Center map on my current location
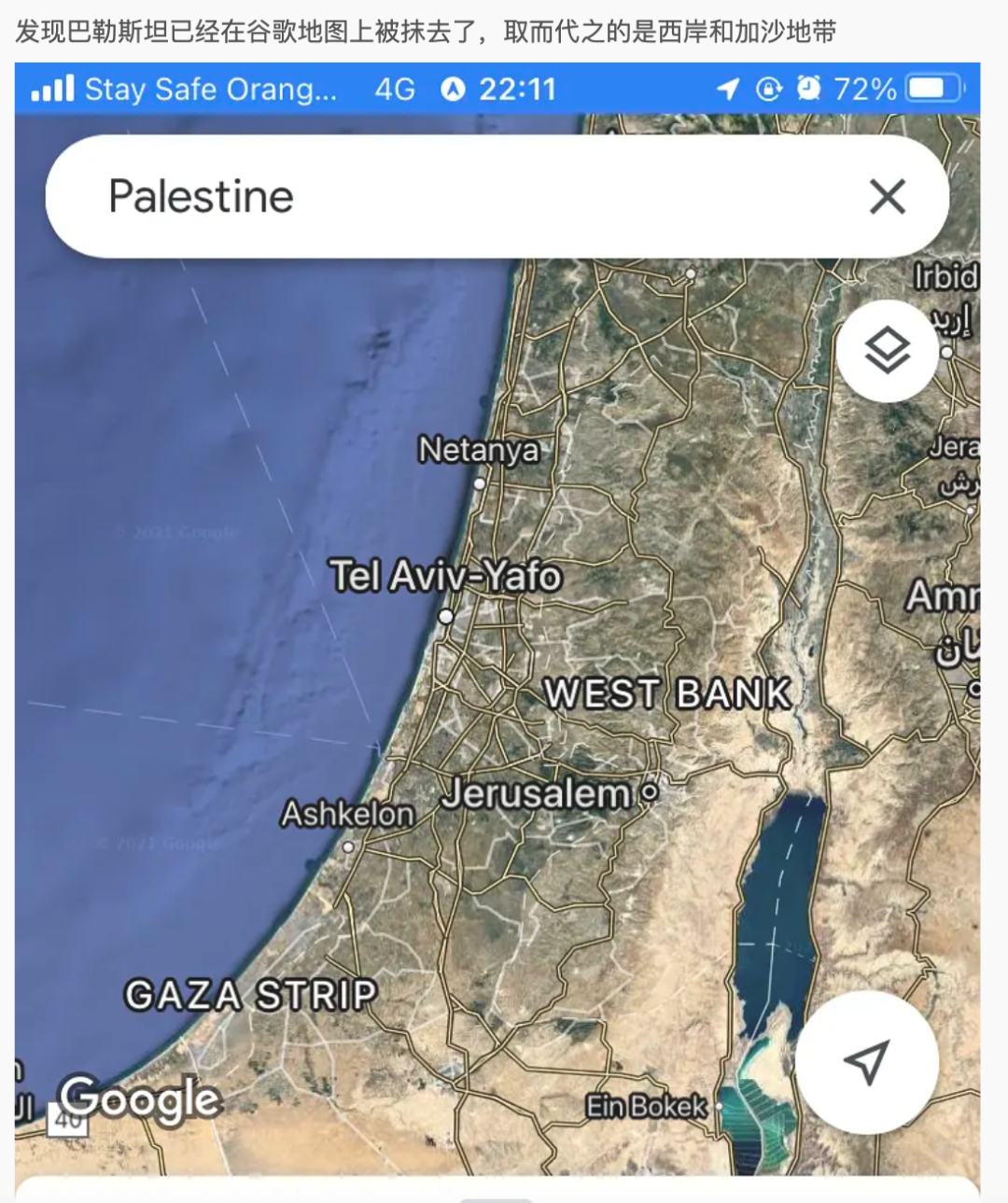This screenshot has width=1008, height=1203. (x=866, y=1062)
